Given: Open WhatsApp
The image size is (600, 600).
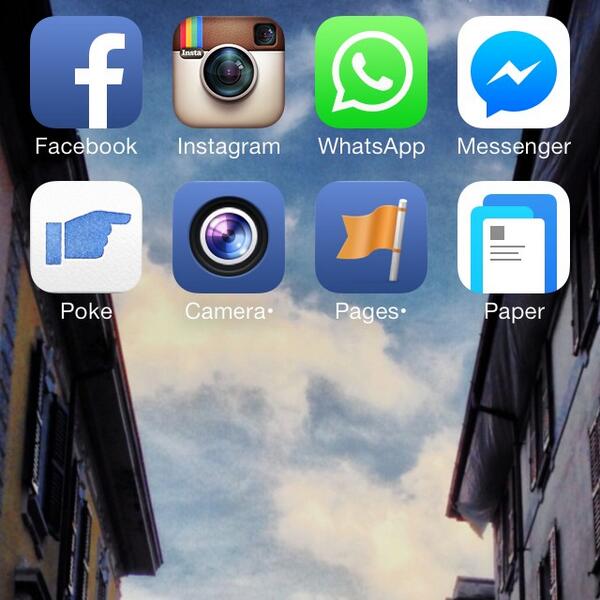Looking at the screenshot, I should [371, 72].
